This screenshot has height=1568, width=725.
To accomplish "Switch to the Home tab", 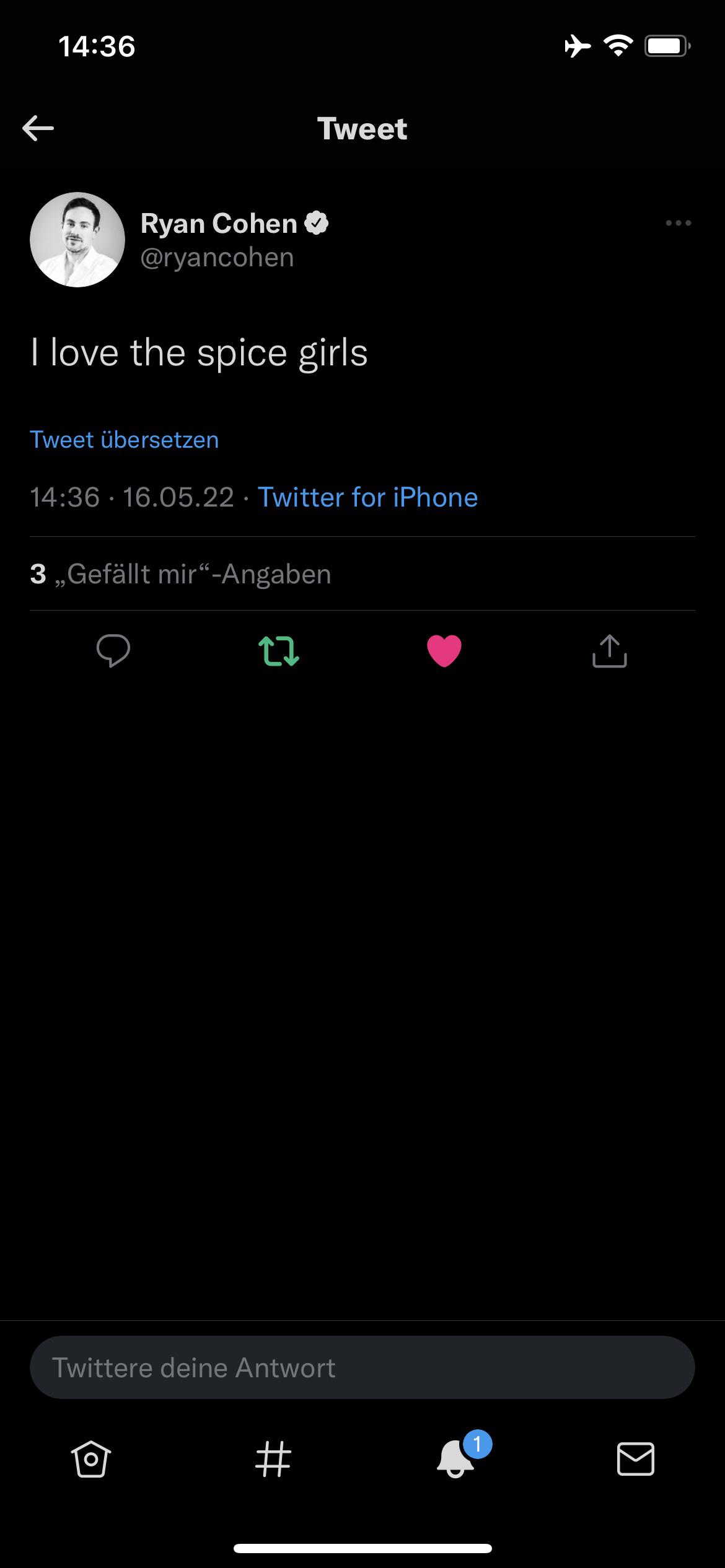I will 91,1459.
